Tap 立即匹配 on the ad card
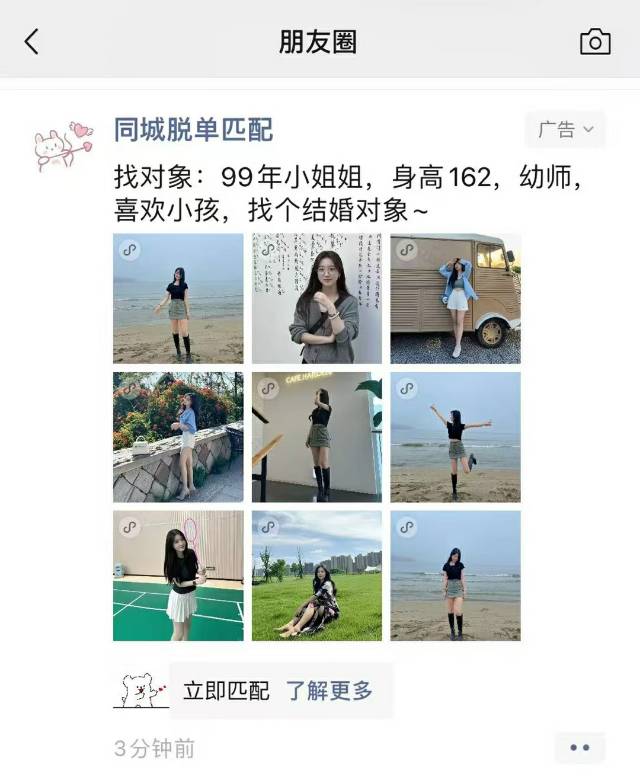Image resolution: width=640 pixels, height=777 pixels. click(226, 691)
